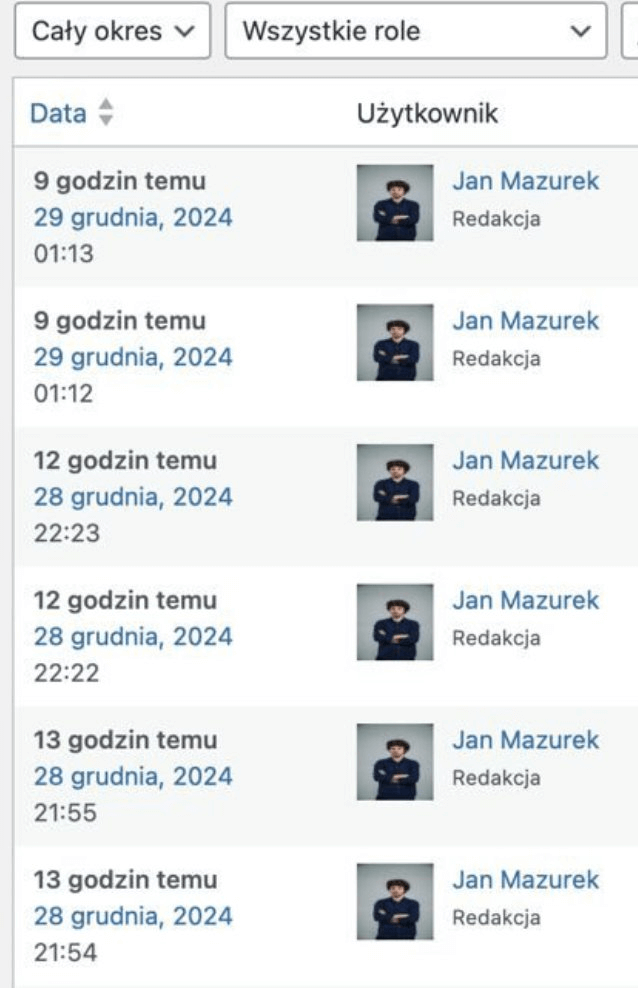Tap the 28 grudnia, 2024 date link above 22:23

133,497
